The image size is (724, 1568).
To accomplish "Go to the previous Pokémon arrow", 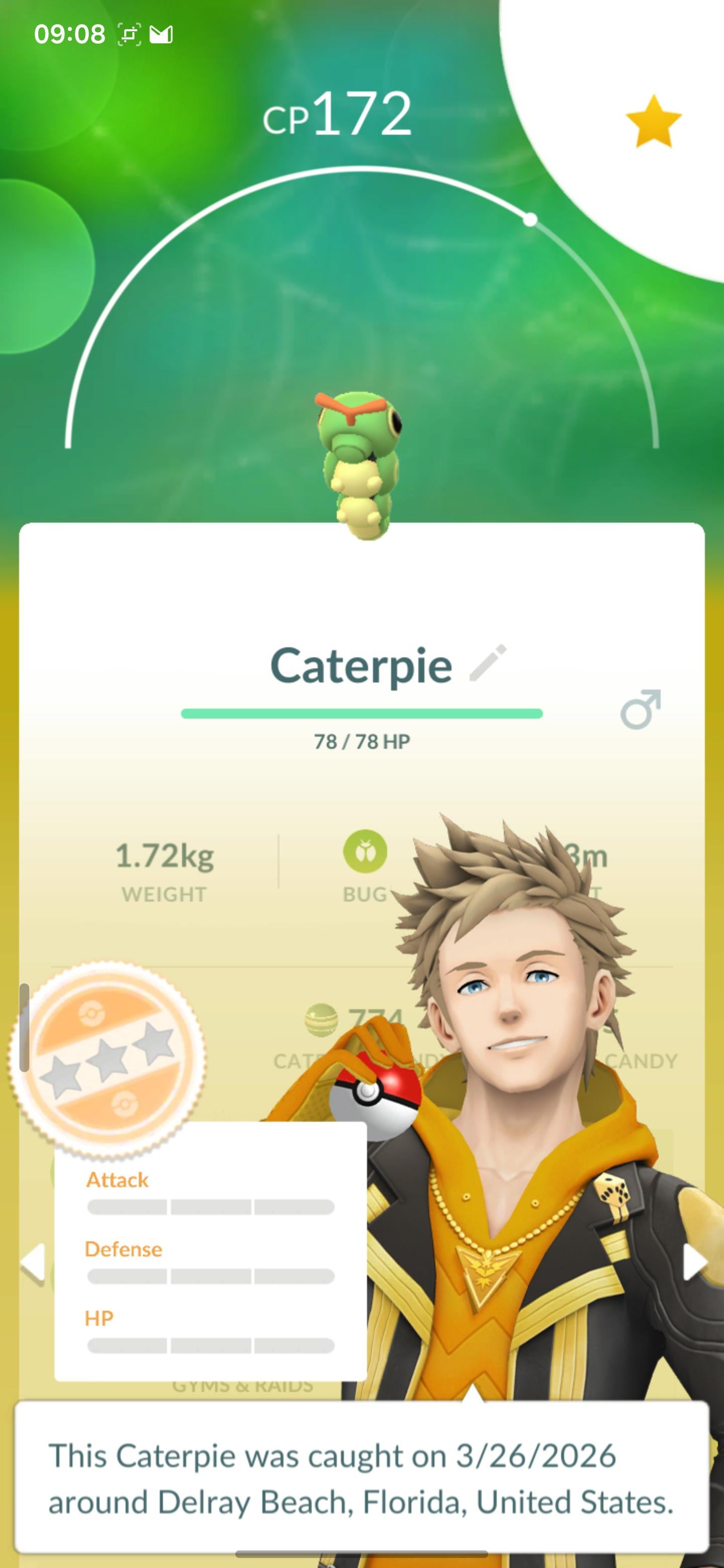I will pos(33,1262).
